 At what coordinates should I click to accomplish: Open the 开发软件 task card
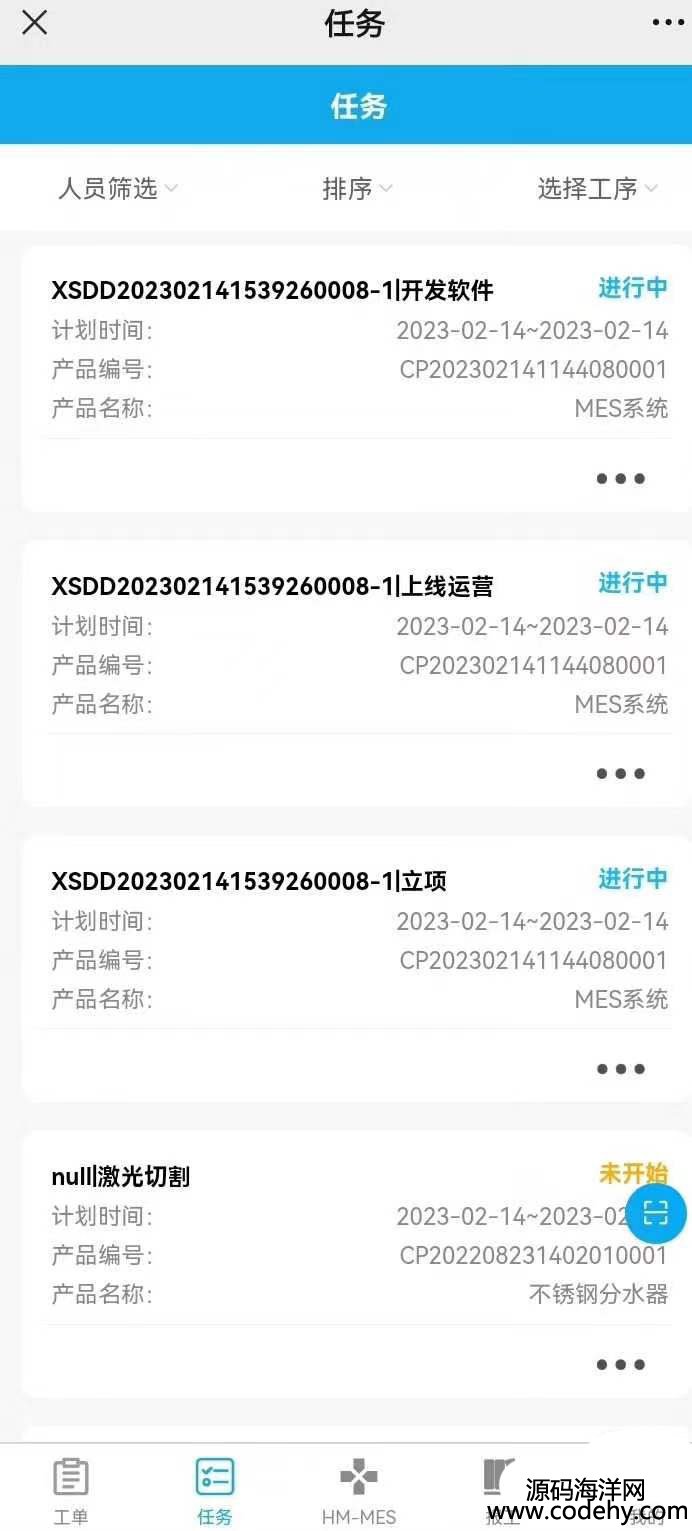(357, 379)
